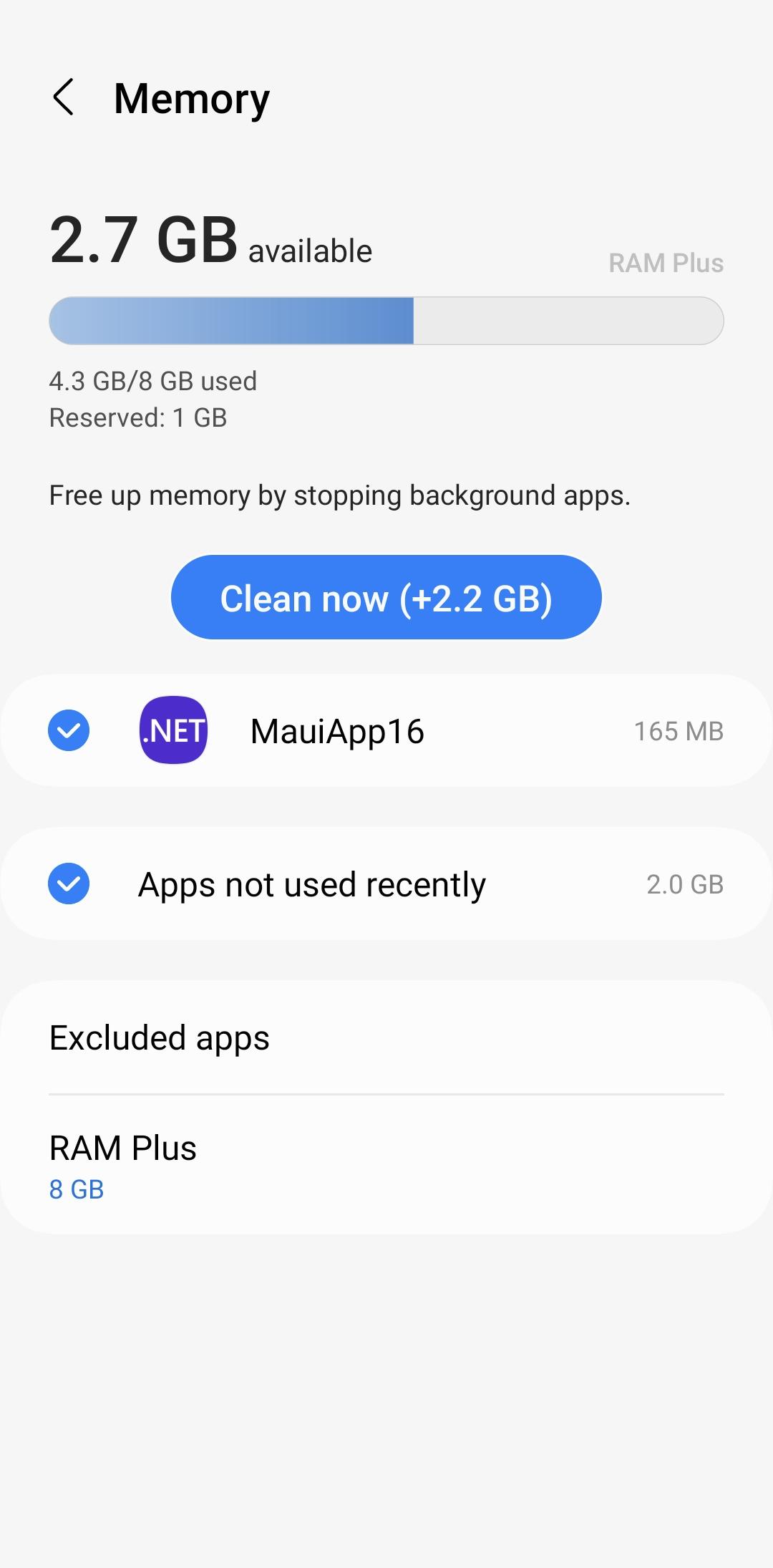Open the Excluded apps section
Image resolution: width=773 pixels, height=1568 pixels.
[x=159, y=1037]
